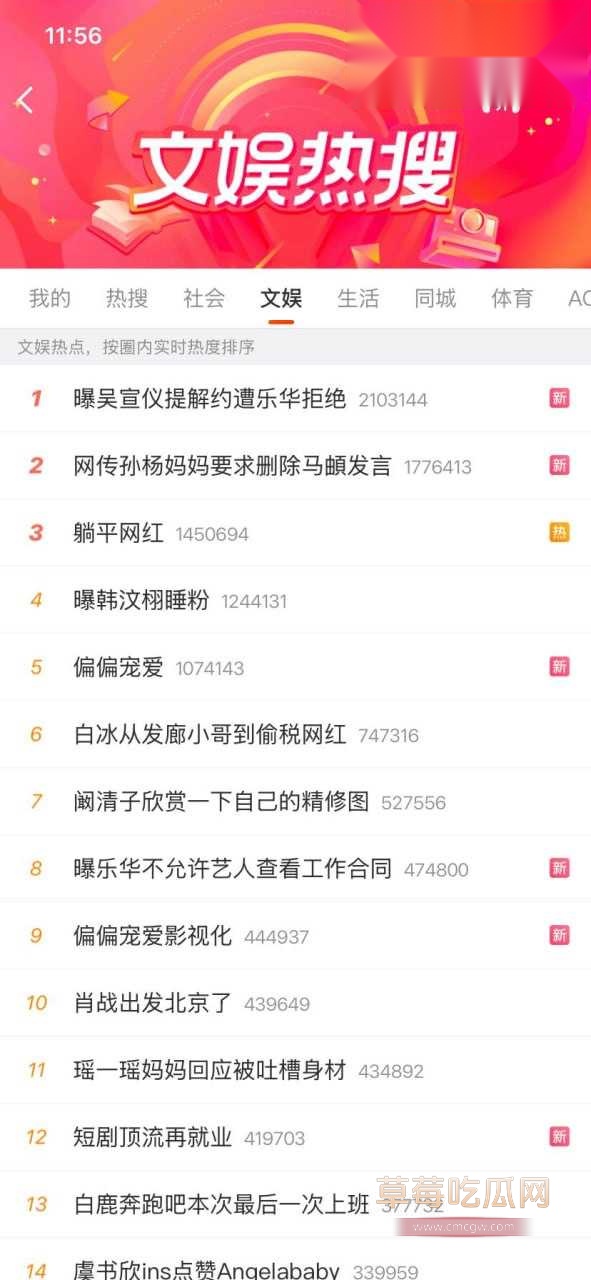The height and width of the screenshot is (1280, 591).
Task: Switch to the 同城 tab
Action: coord(435,298)
